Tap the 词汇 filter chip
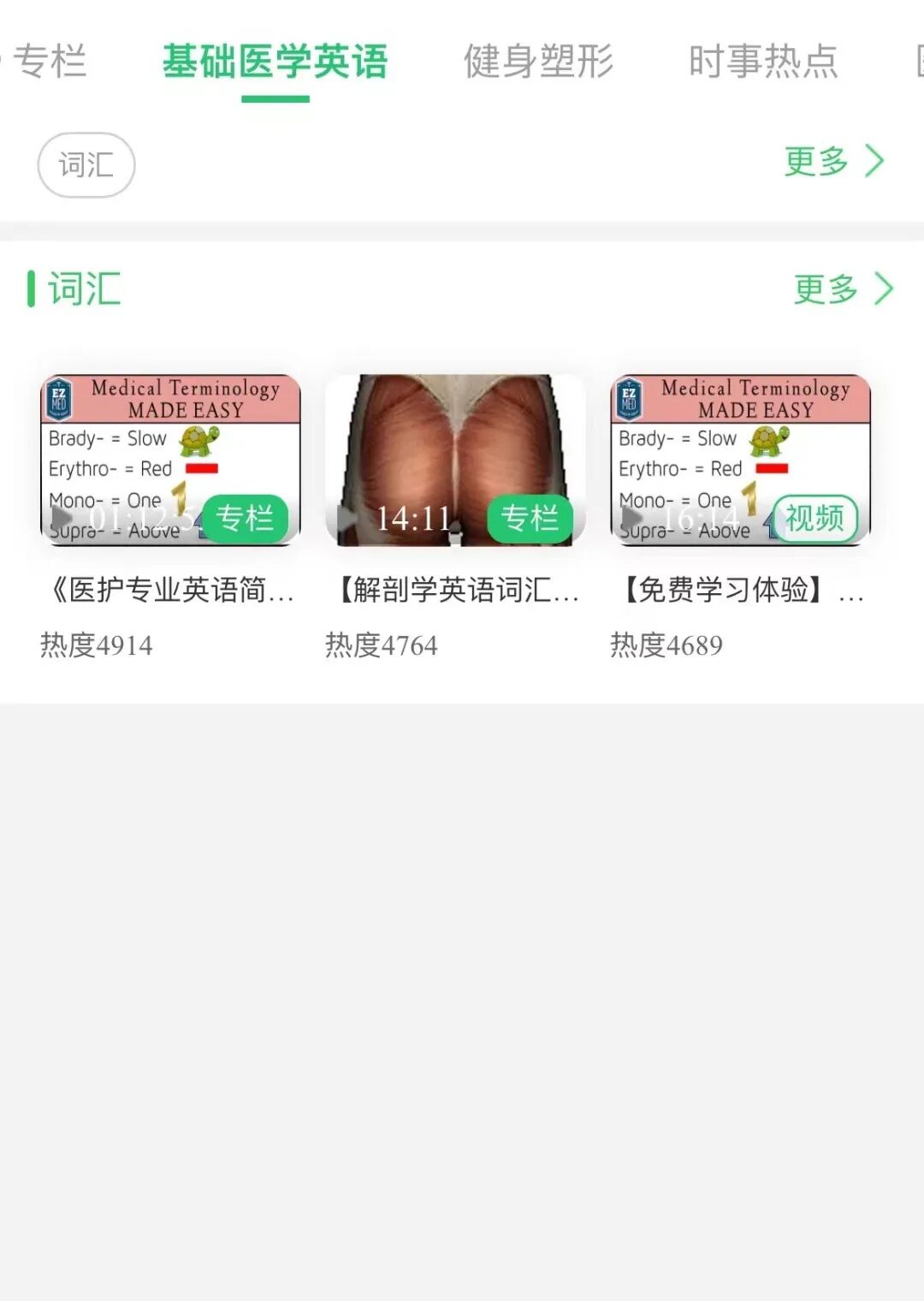Screen dimensions: 924x1301 click(86, 164)
